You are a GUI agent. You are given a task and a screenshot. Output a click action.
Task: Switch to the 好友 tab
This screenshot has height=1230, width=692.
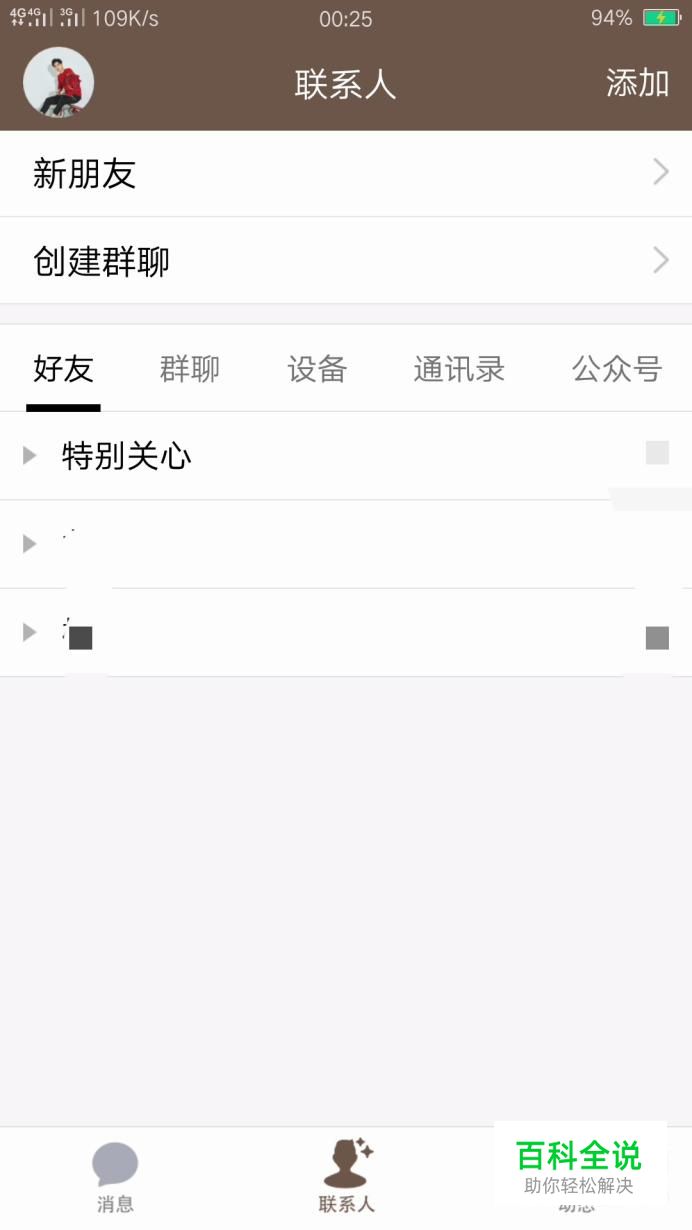tap(63, 369)
